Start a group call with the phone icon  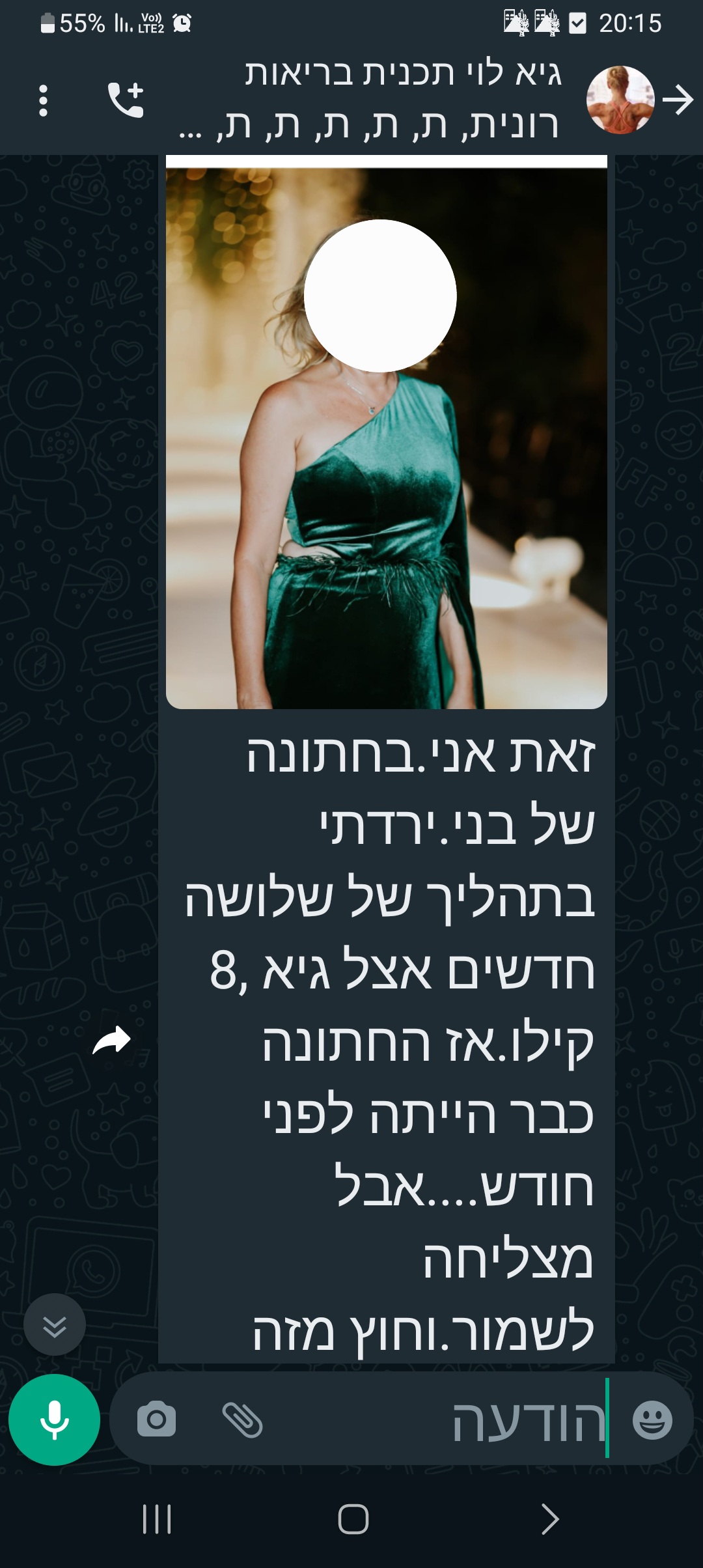[126, 100]
